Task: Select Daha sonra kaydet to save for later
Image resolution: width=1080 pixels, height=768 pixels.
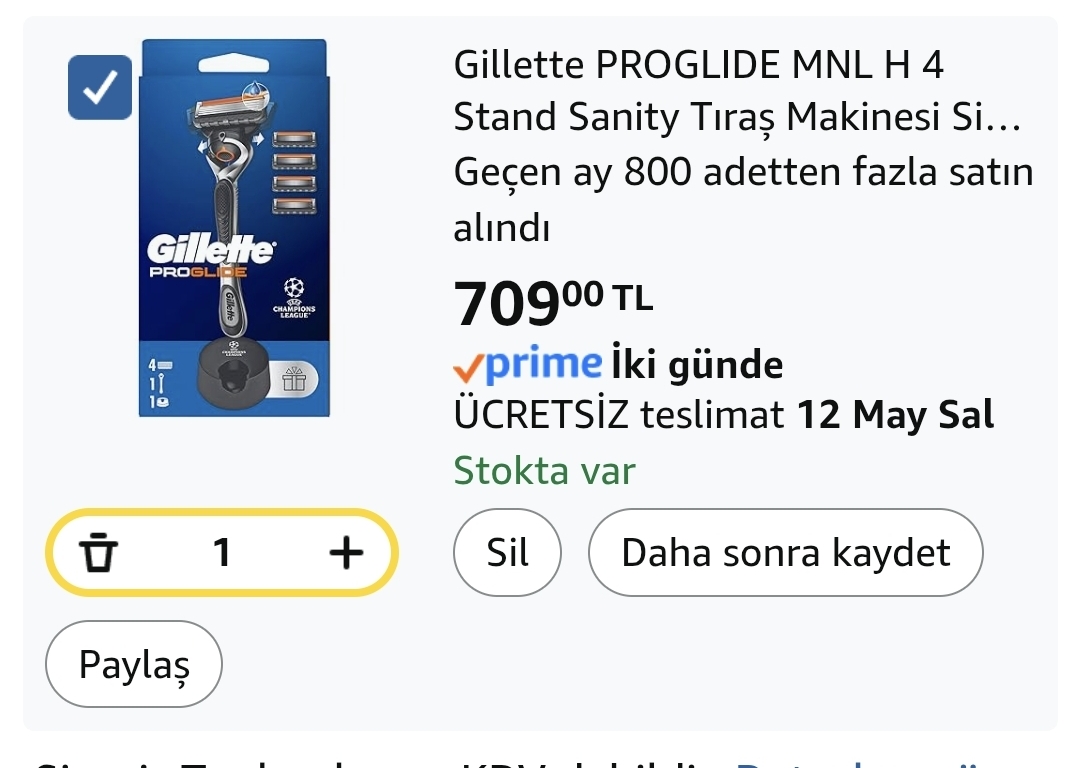Action: point(785,552)
